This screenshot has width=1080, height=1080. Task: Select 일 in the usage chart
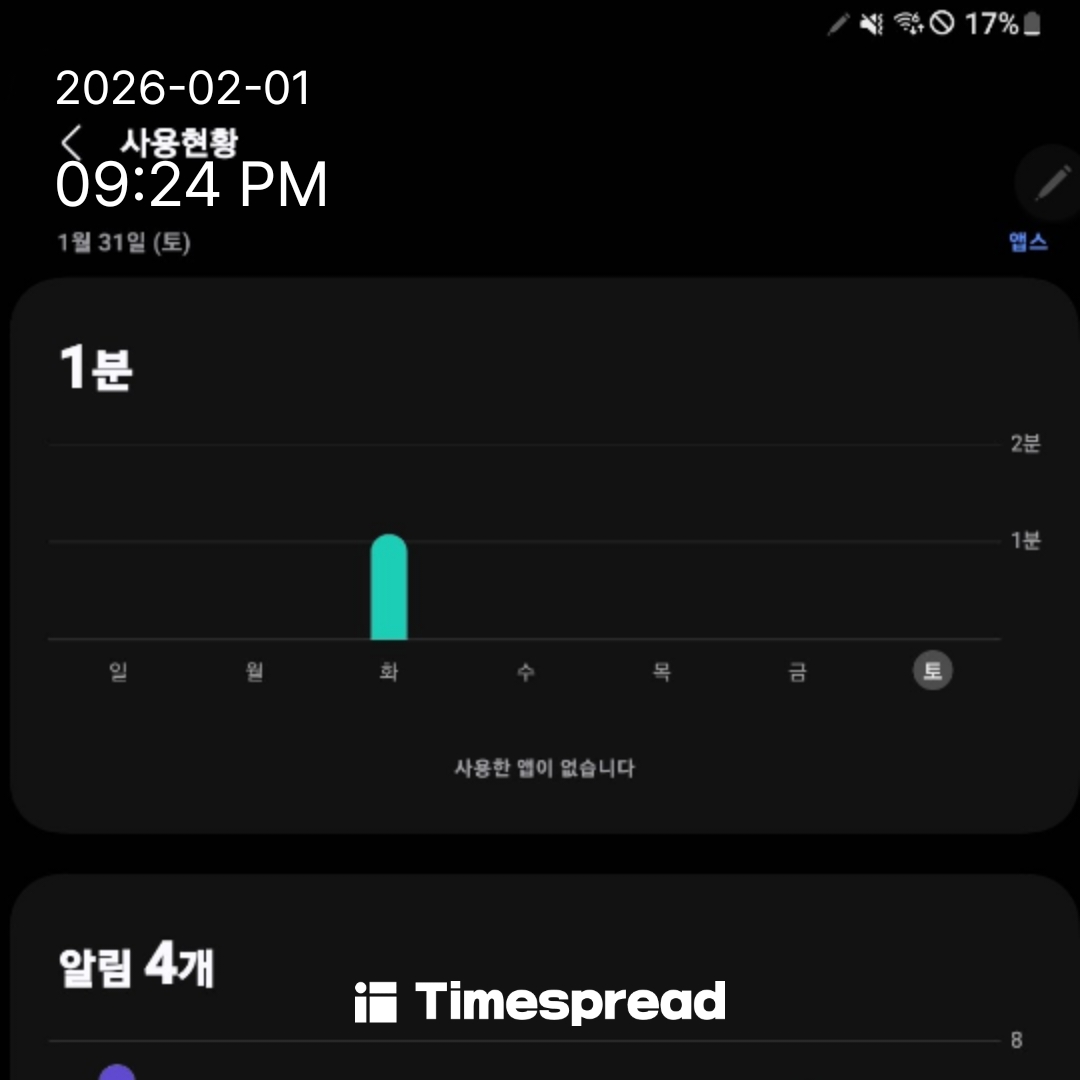click(118, 672)
